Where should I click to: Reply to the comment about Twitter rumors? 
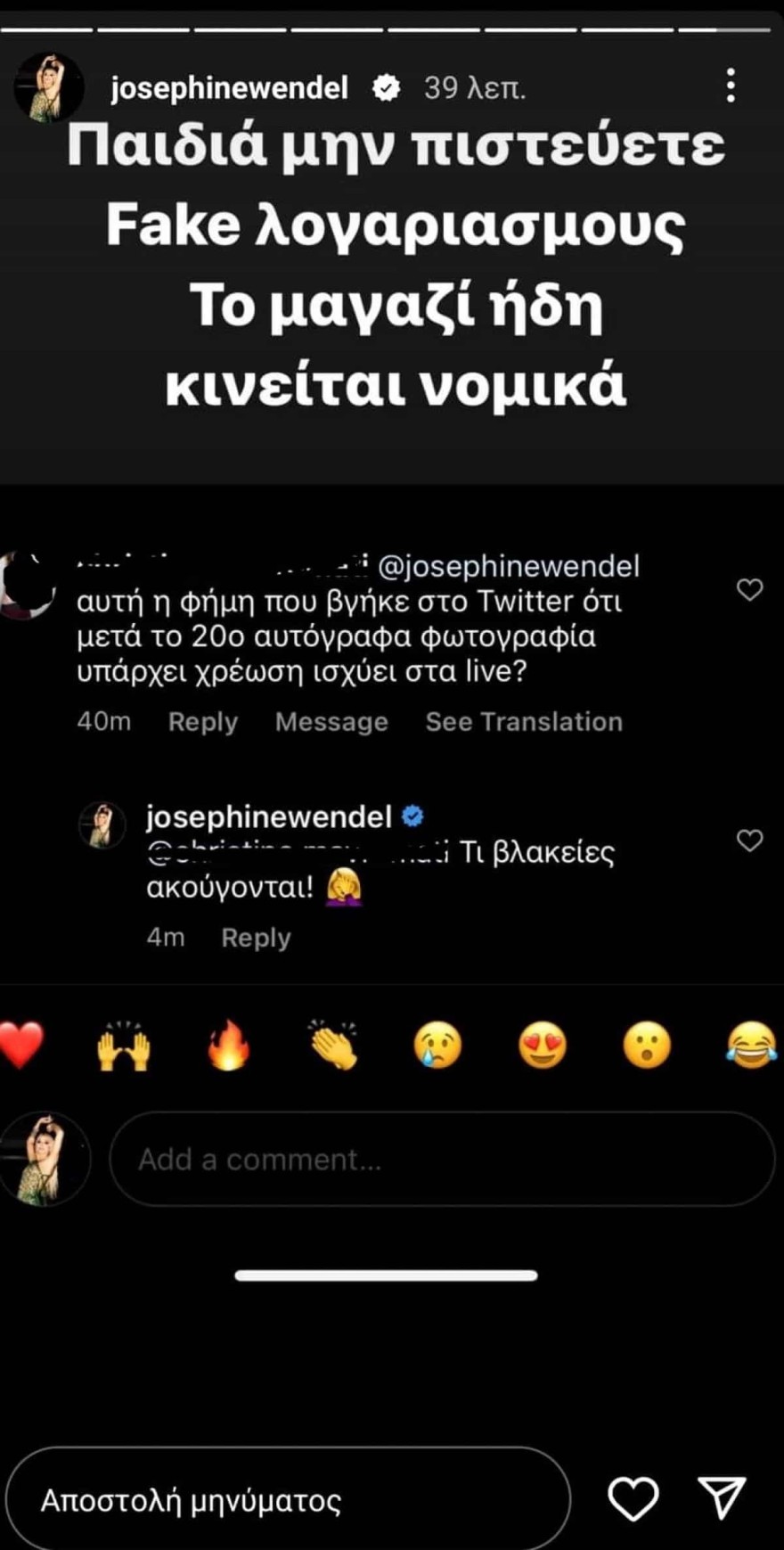pyautogui.click(x=202, y=722)
